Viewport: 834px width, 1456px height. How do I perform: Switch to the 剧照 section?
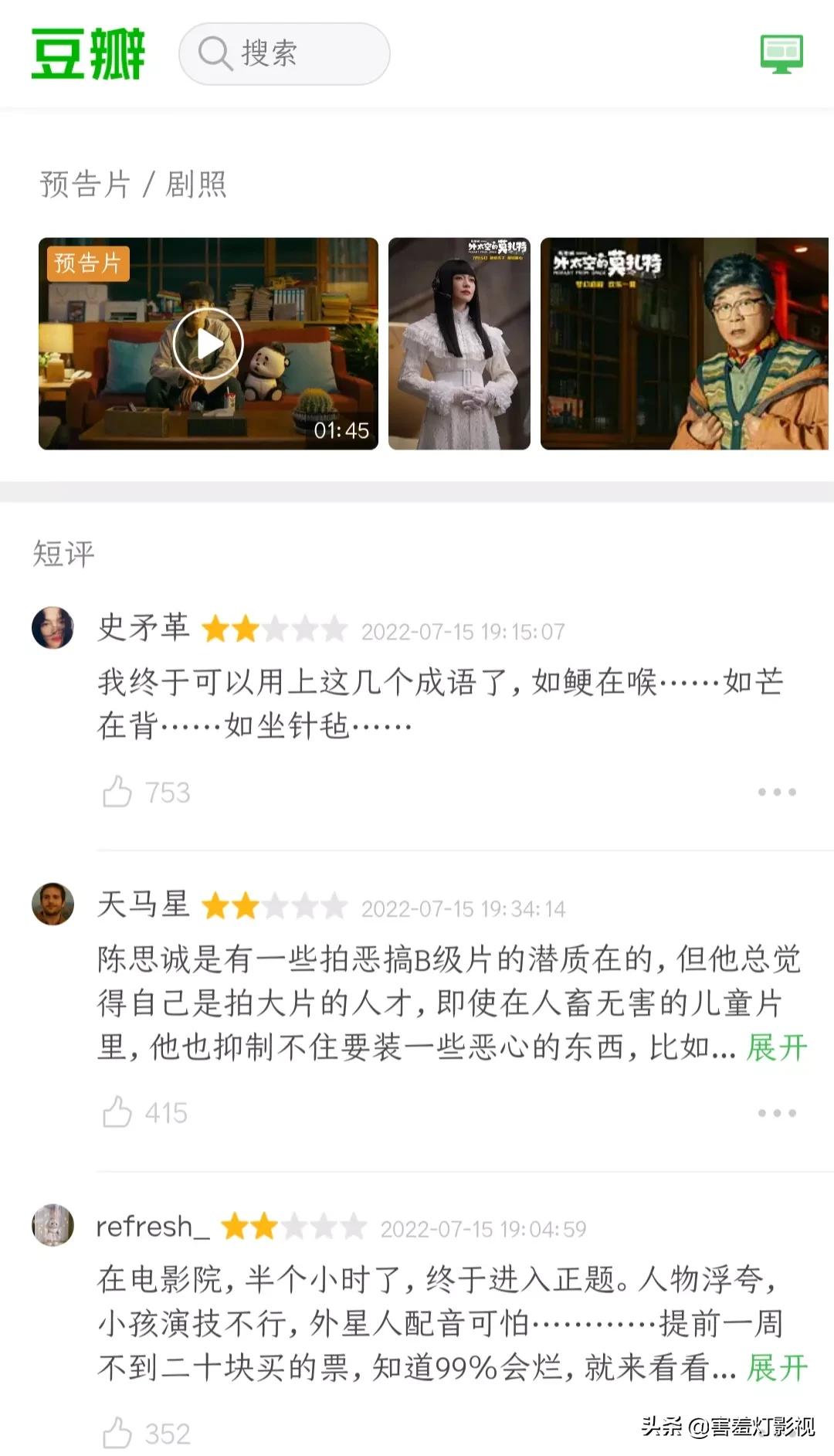tap(193, 185)
